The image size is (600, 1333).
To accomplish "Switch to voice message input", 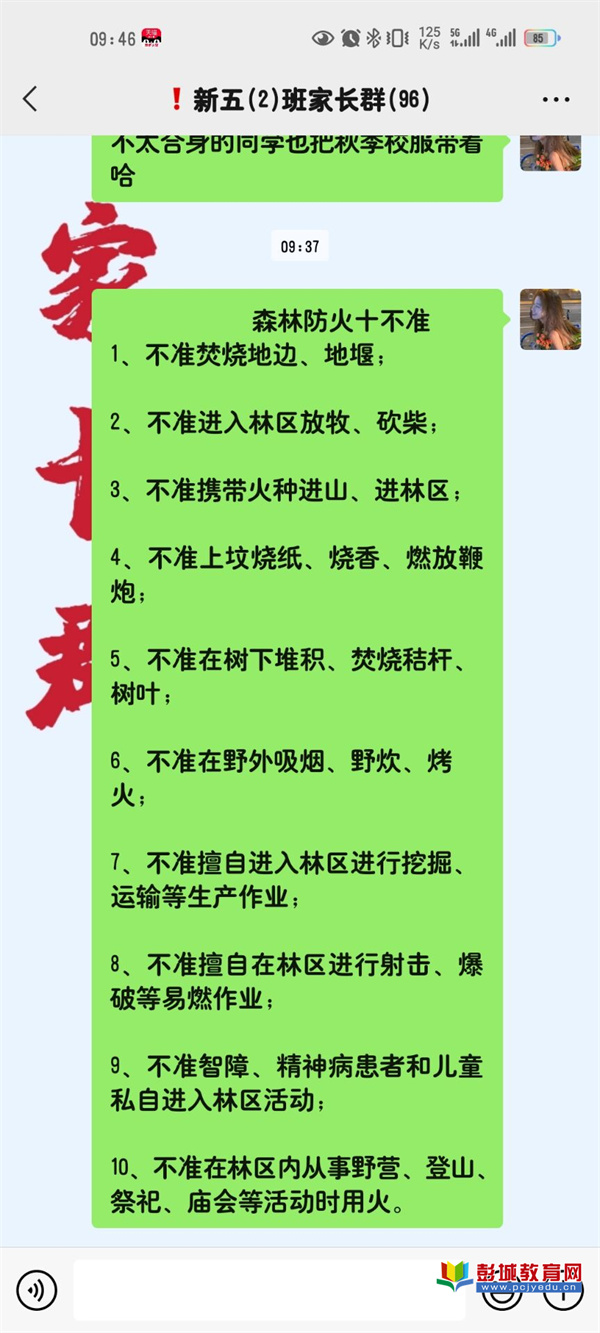I will pos(37,1290).
